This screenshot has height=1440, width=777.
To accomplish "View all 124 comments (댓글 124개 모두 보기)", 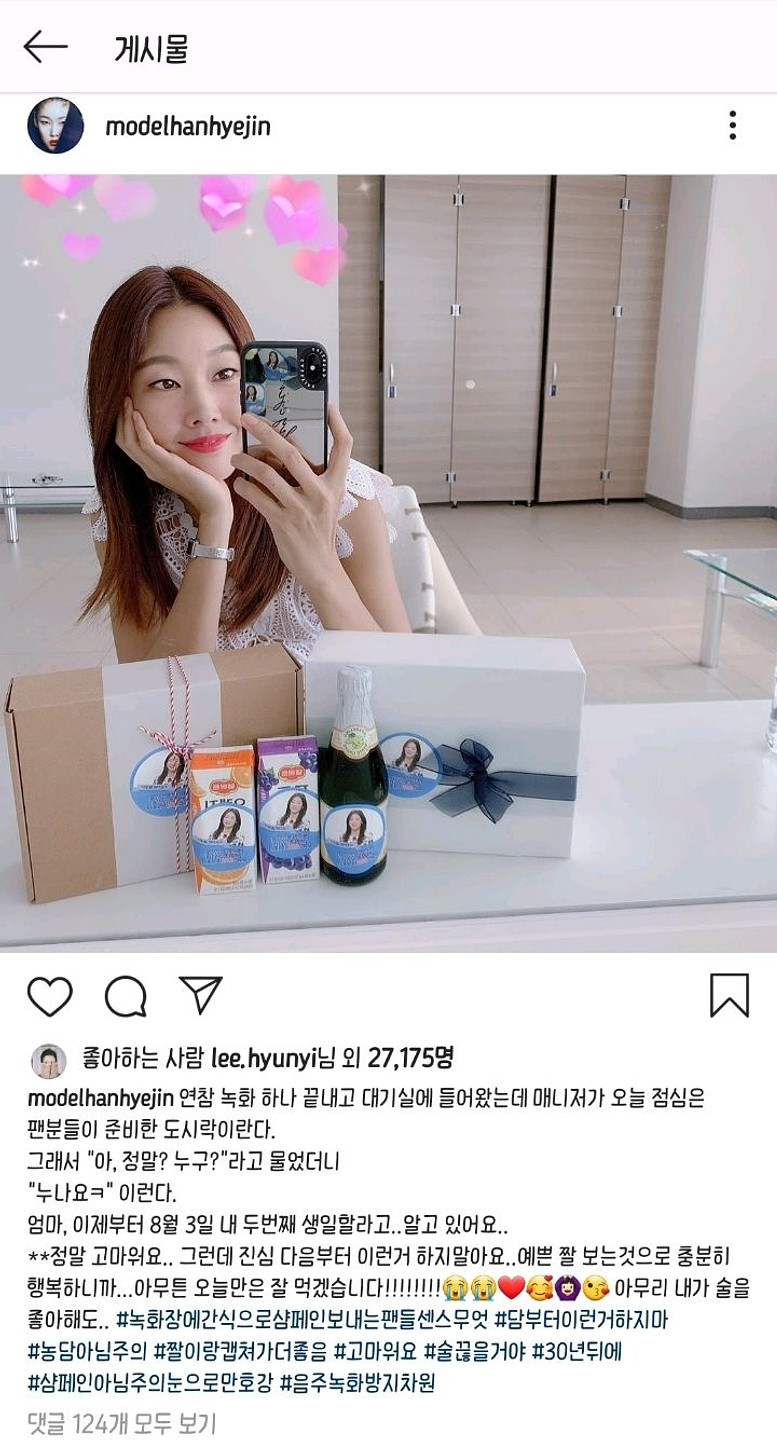I will (x=121, y=1421).
